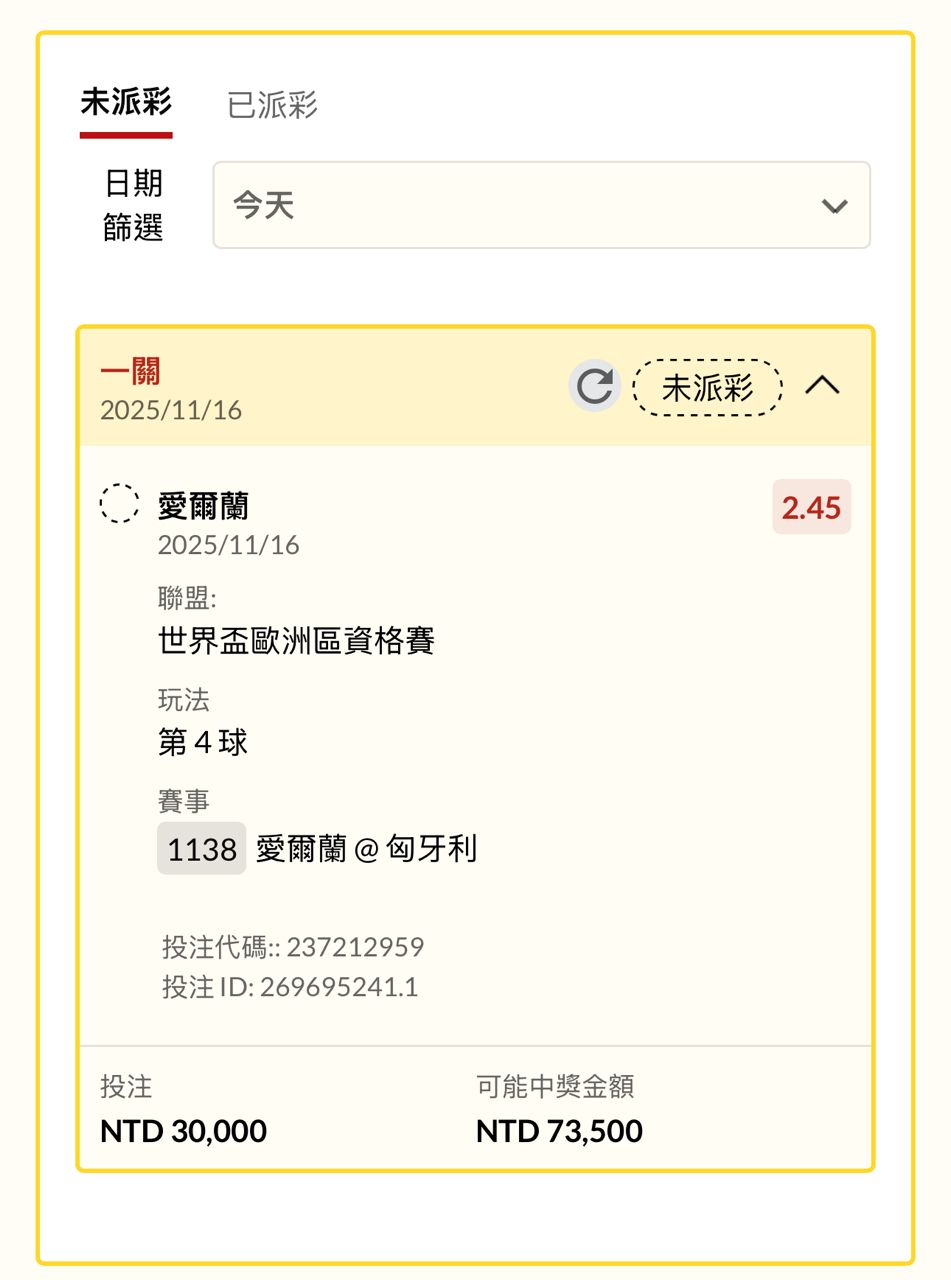Open the 今天 date filter dropdown
The height and width of the screenshot is (1280, 951).
tap(541, 206)
